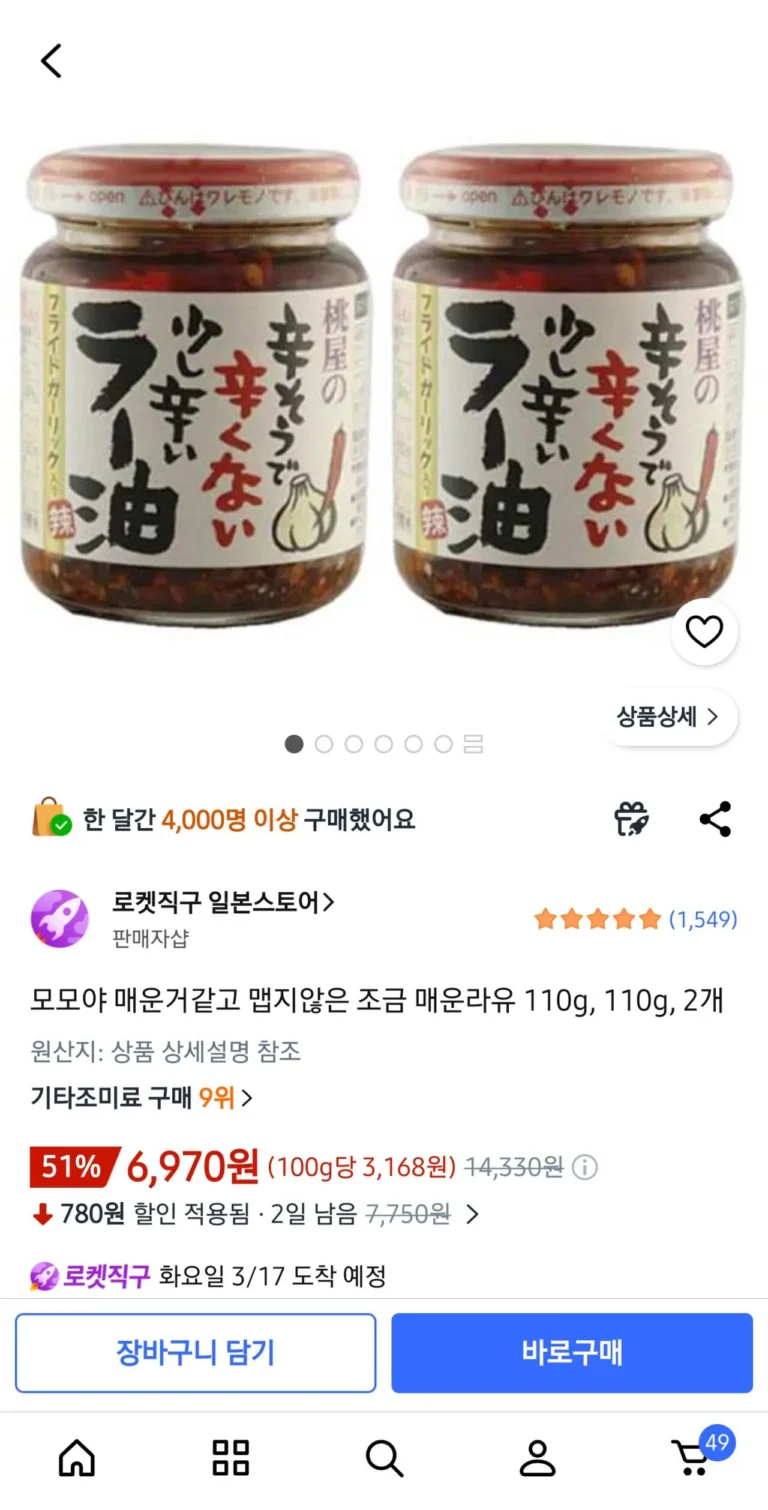Share this product
768x1510 pixels.
(715, 819)
